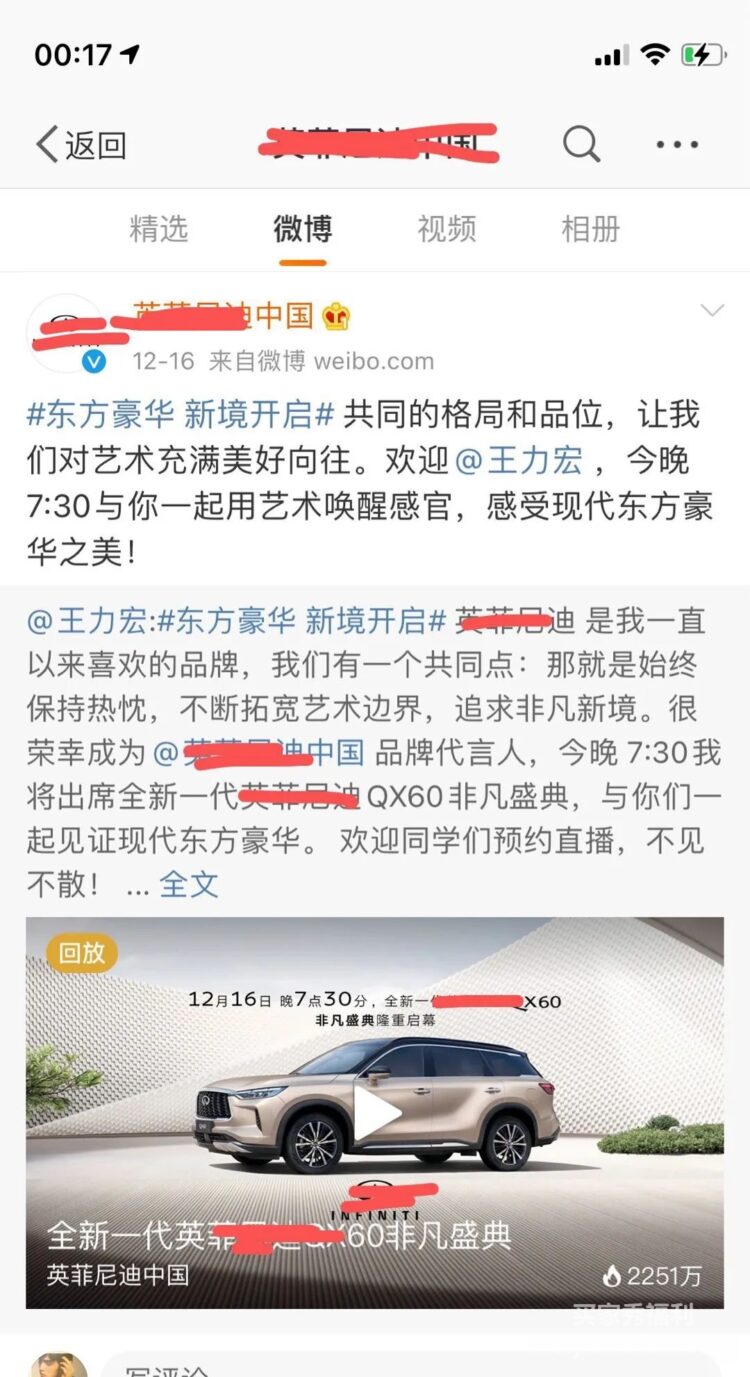Open the #东方豪华 新境开启# hashtag in the post

coord(180,414)
